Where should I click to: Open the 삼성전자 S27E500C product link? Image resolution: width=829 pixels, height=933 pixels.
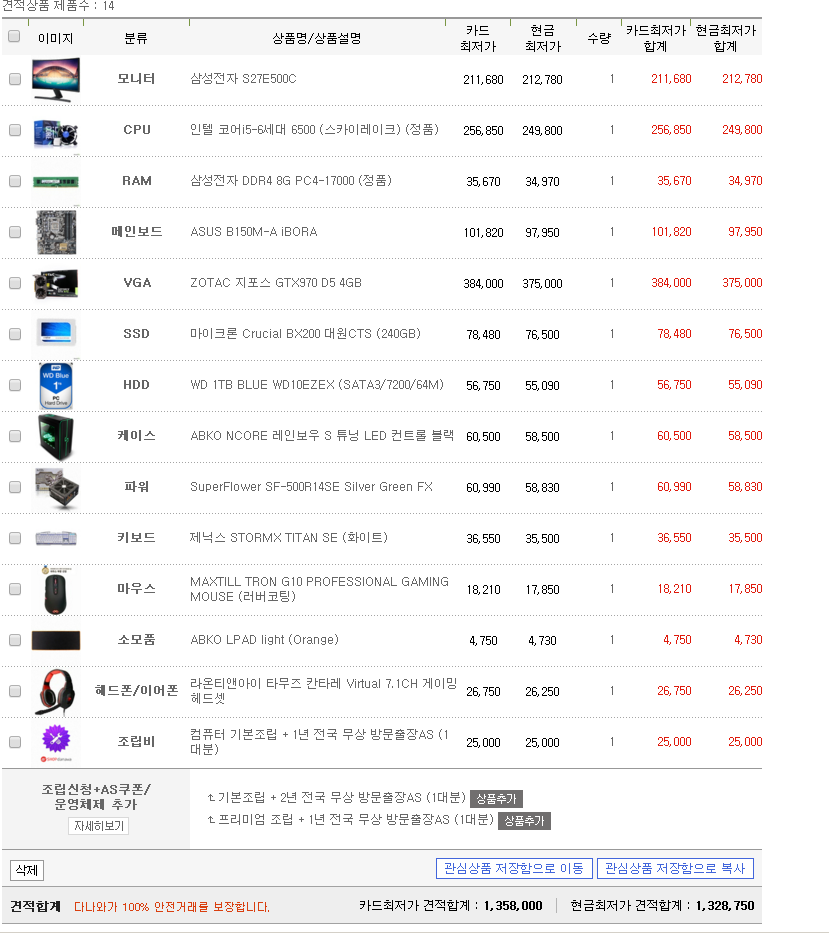pos(243,79)
